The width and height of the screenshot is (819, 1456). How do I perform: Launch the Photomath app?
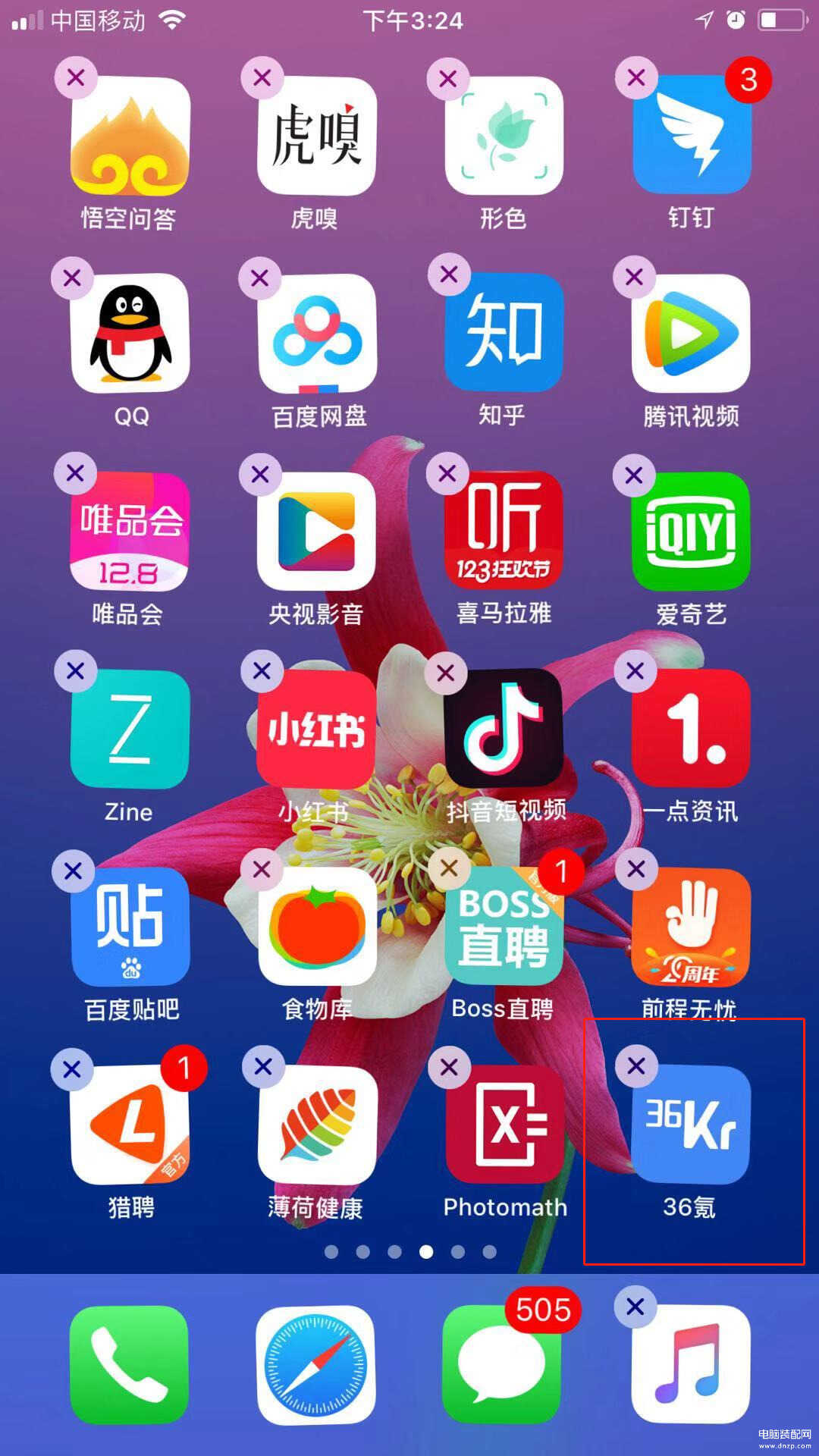tap(504, 1125)
